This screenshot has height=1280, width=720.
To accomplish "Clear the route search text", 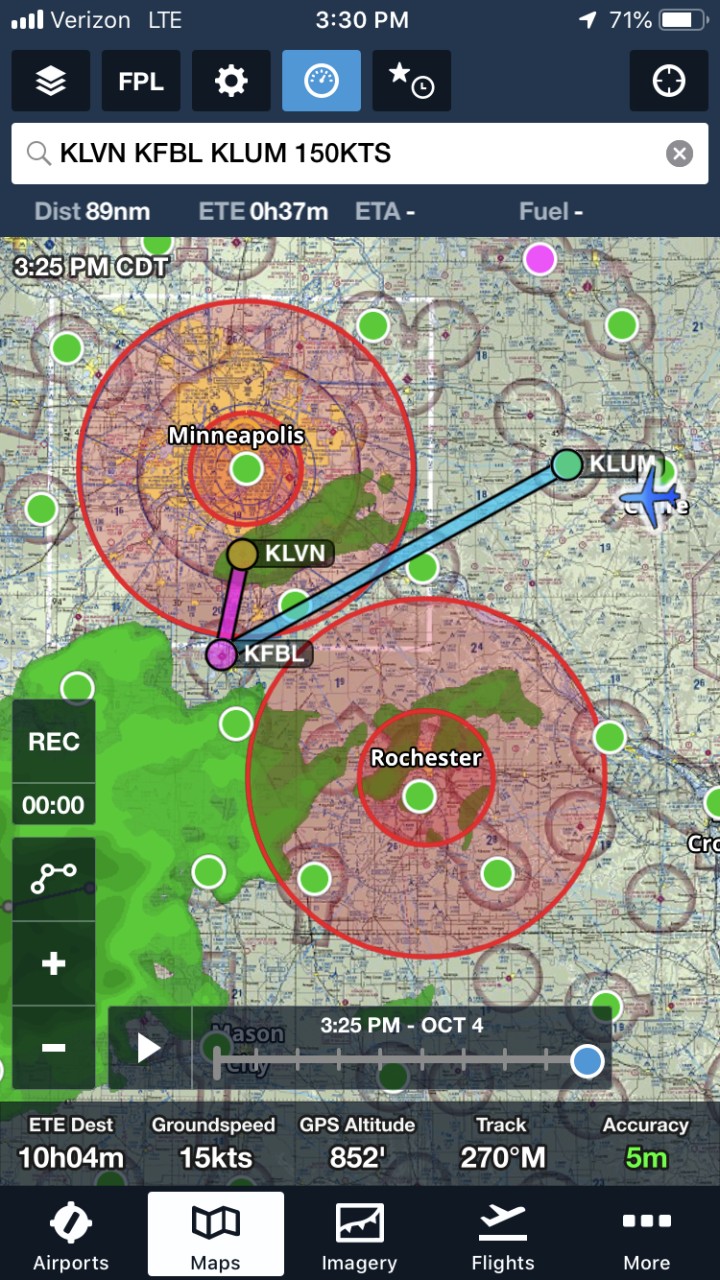I will click(679, 153).
